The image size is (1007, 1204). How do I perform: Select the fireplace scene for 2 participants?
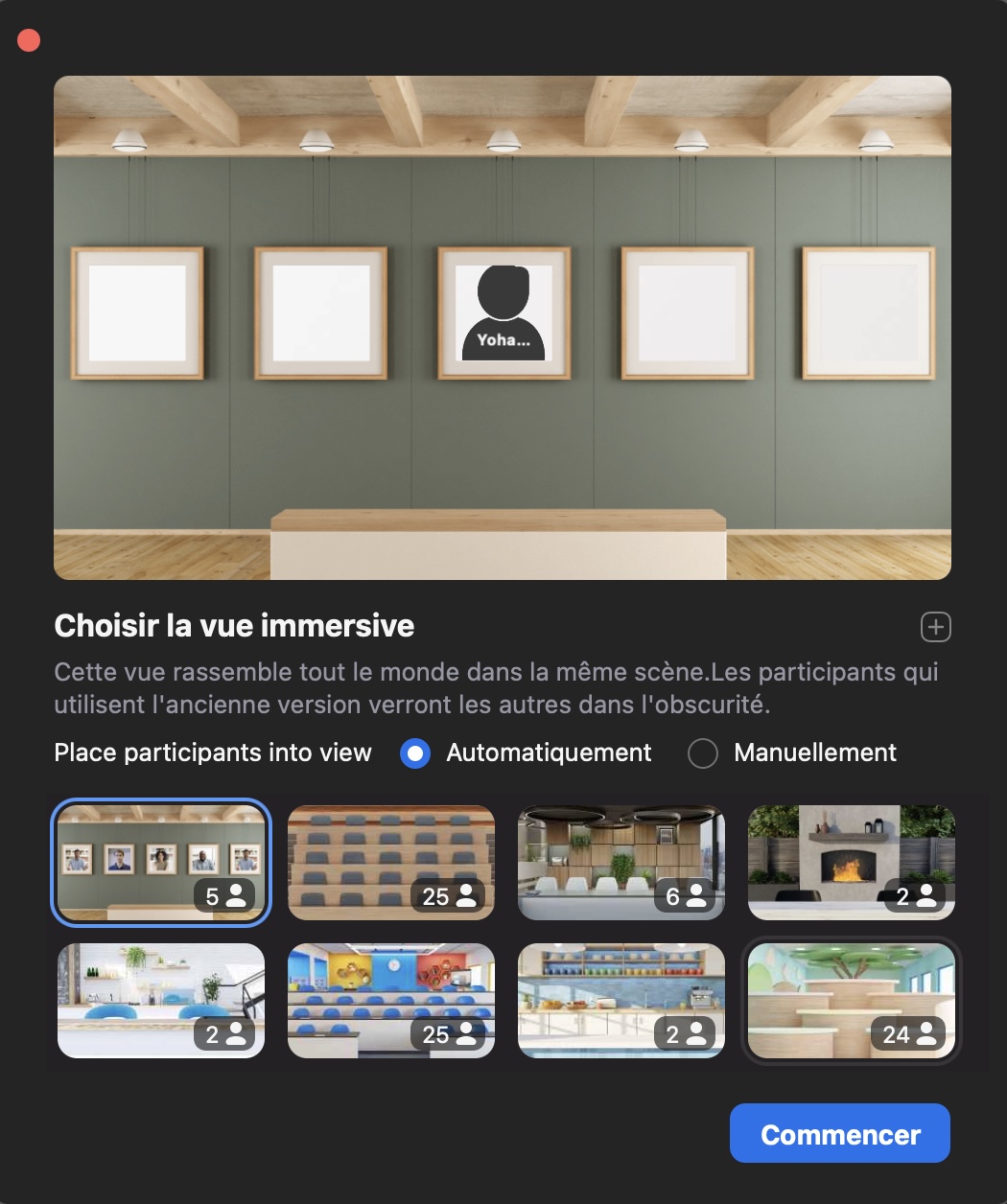pos(852,862)
